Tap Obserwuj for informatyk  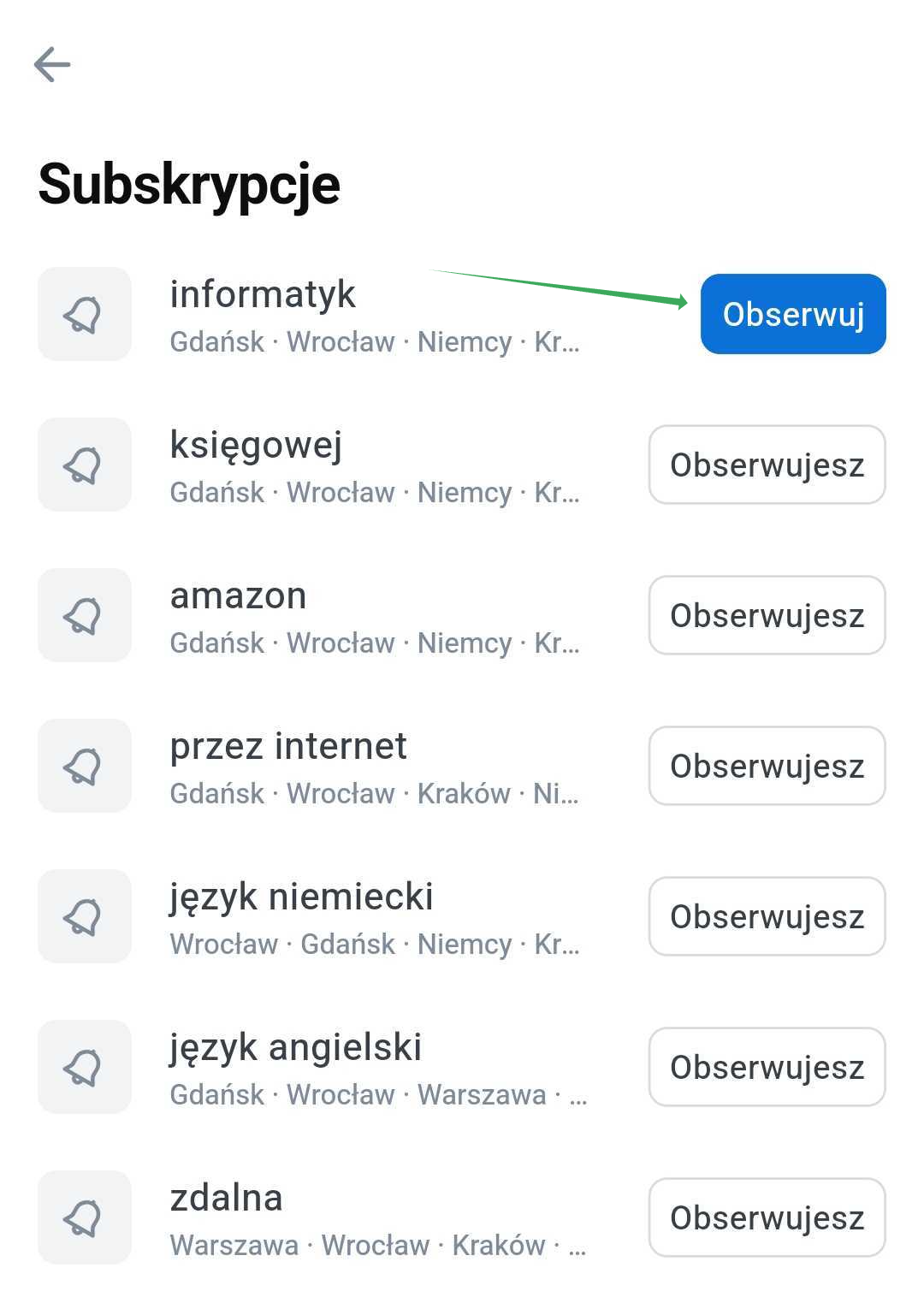[x=792, y=314]
